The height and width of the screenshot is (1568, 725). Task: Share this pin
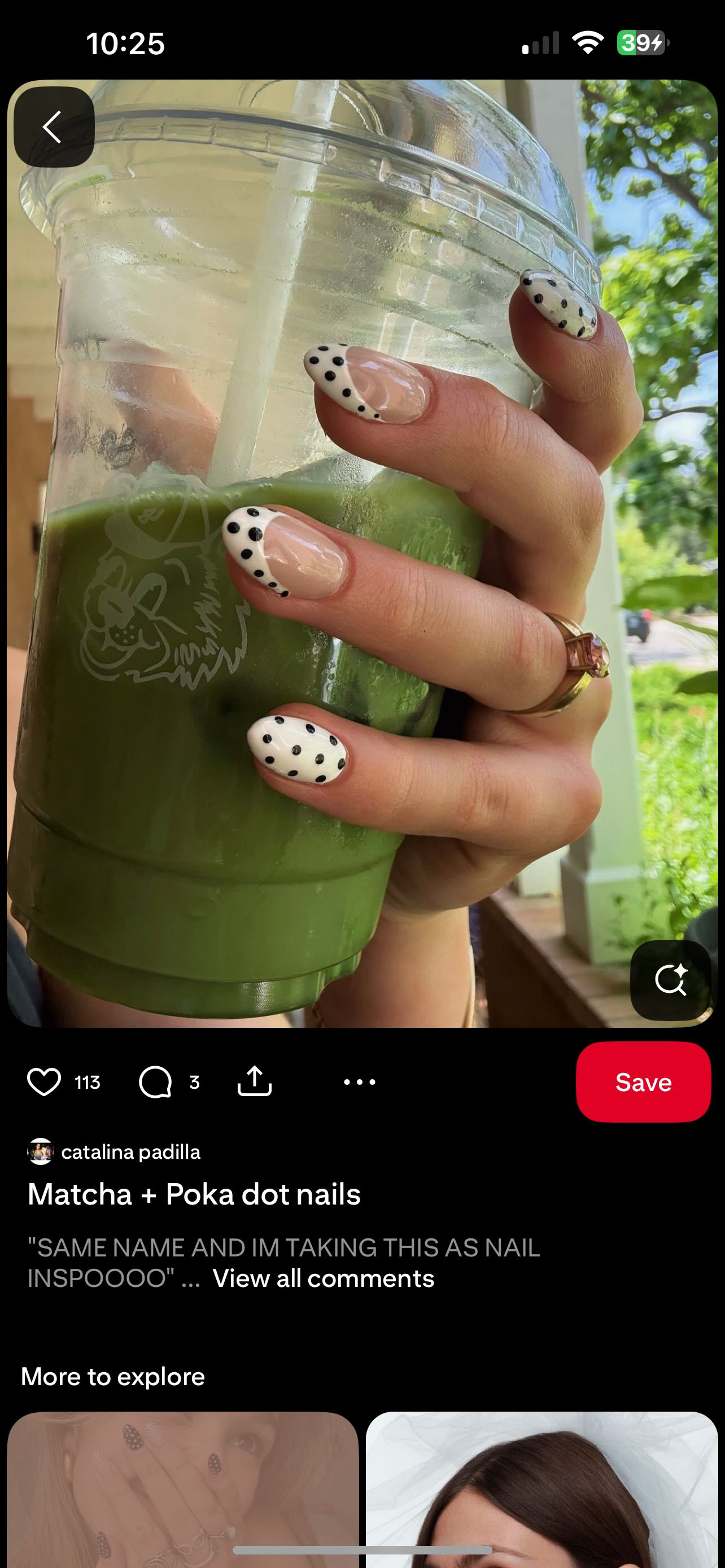click(x=254, y=1081)
